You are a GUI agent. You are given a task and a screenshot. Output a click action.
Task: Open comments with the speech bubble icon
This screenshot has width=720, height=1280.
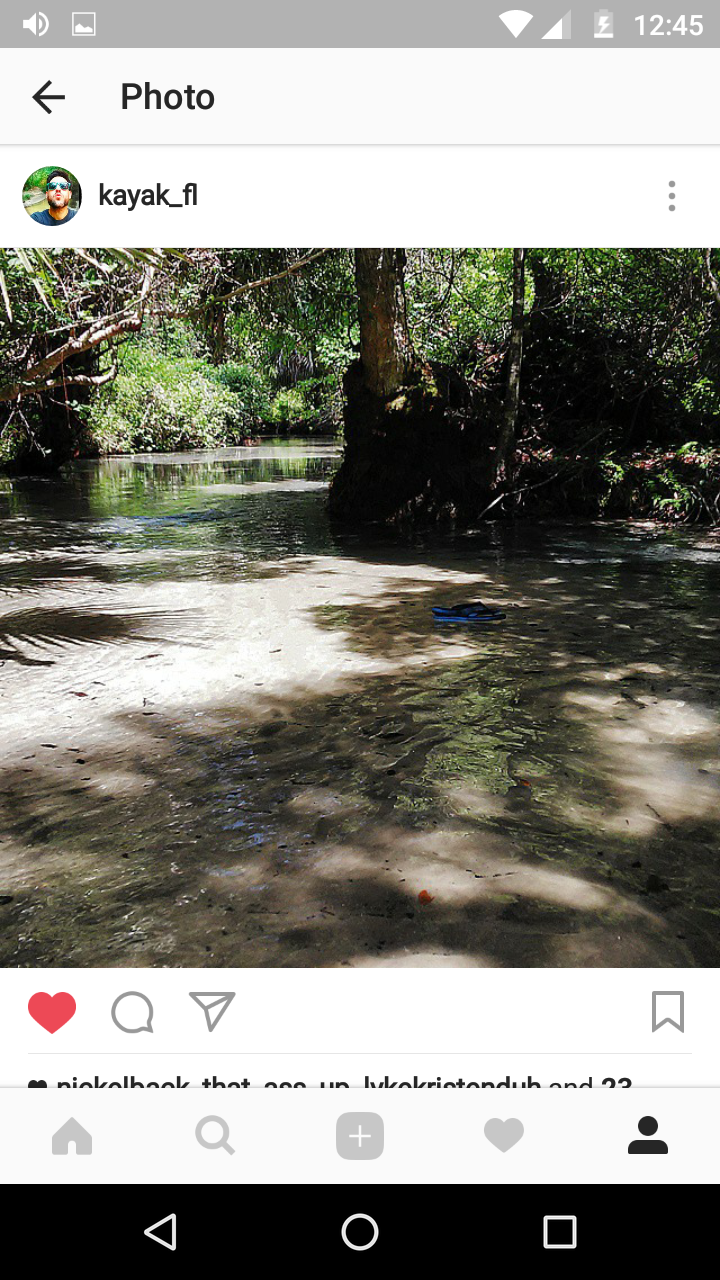tap(131, 1012)
